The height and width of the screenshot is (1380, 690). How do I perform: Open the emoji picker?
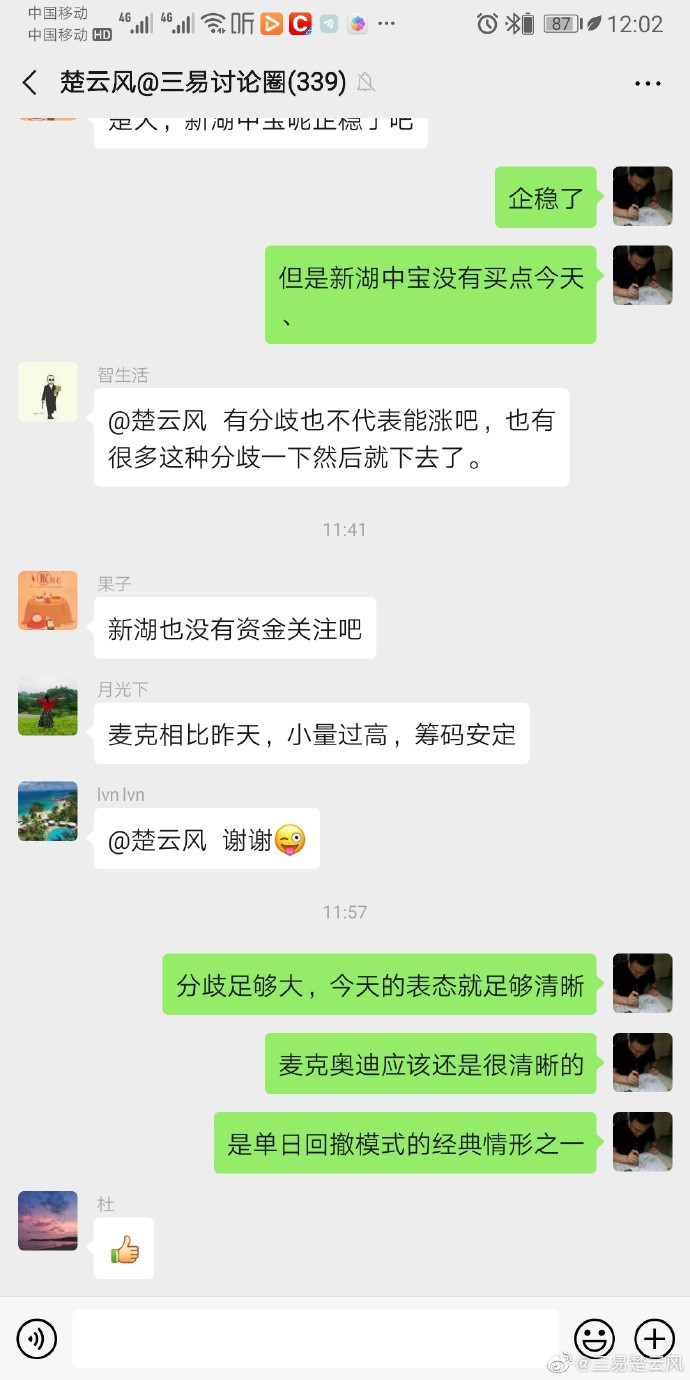tap(594, 1338)
